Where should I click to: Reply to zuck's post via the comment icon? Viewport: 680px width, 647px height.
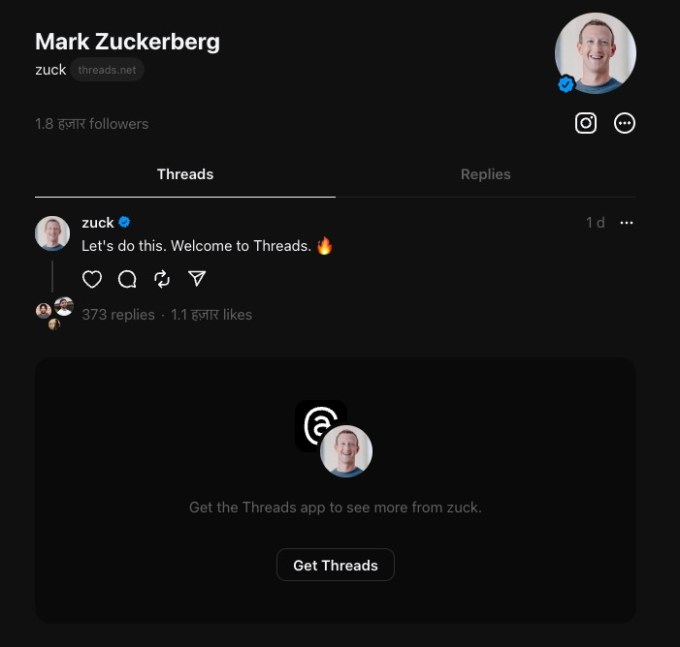[x=127, y=279]
